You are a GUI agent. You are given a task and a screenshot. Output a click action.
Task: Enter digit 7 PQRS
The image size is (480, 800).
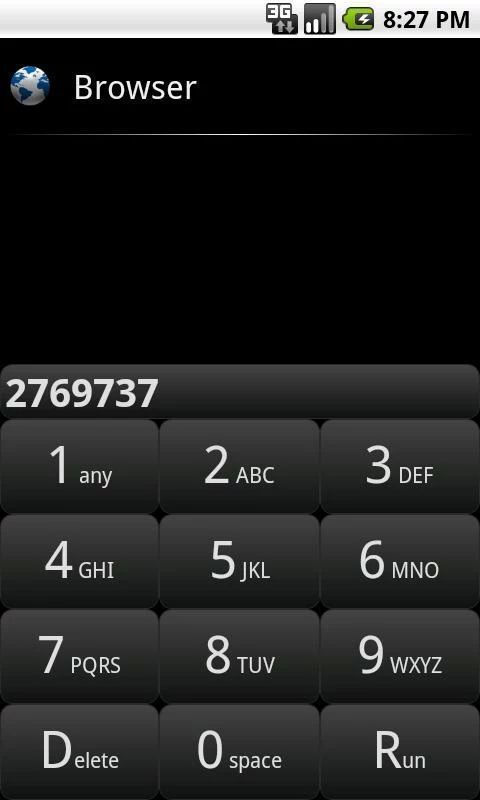click(x=80, y=656)
